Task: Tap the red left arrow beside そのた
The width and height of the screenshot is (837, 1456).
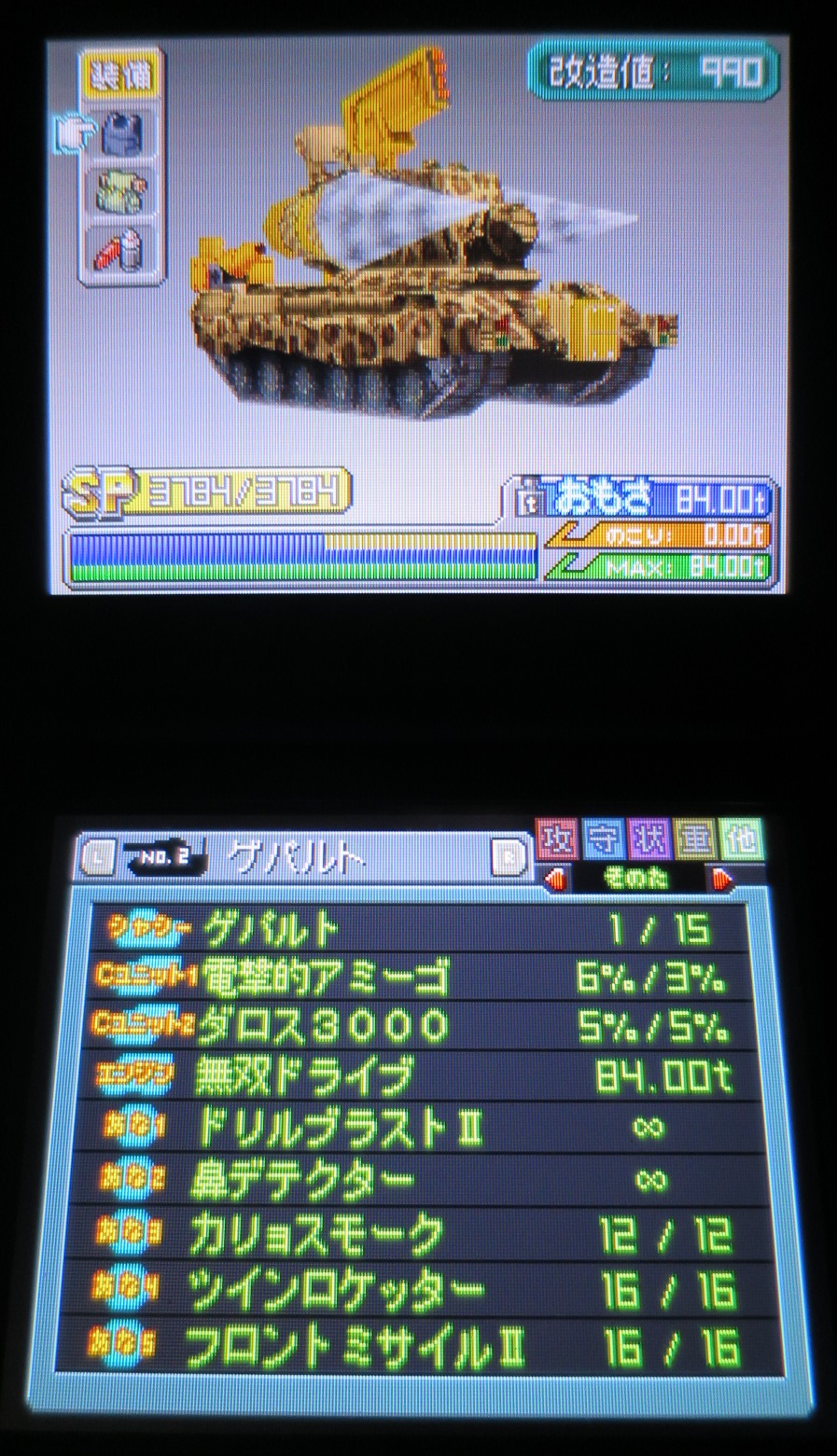Action: click(557, 879)
